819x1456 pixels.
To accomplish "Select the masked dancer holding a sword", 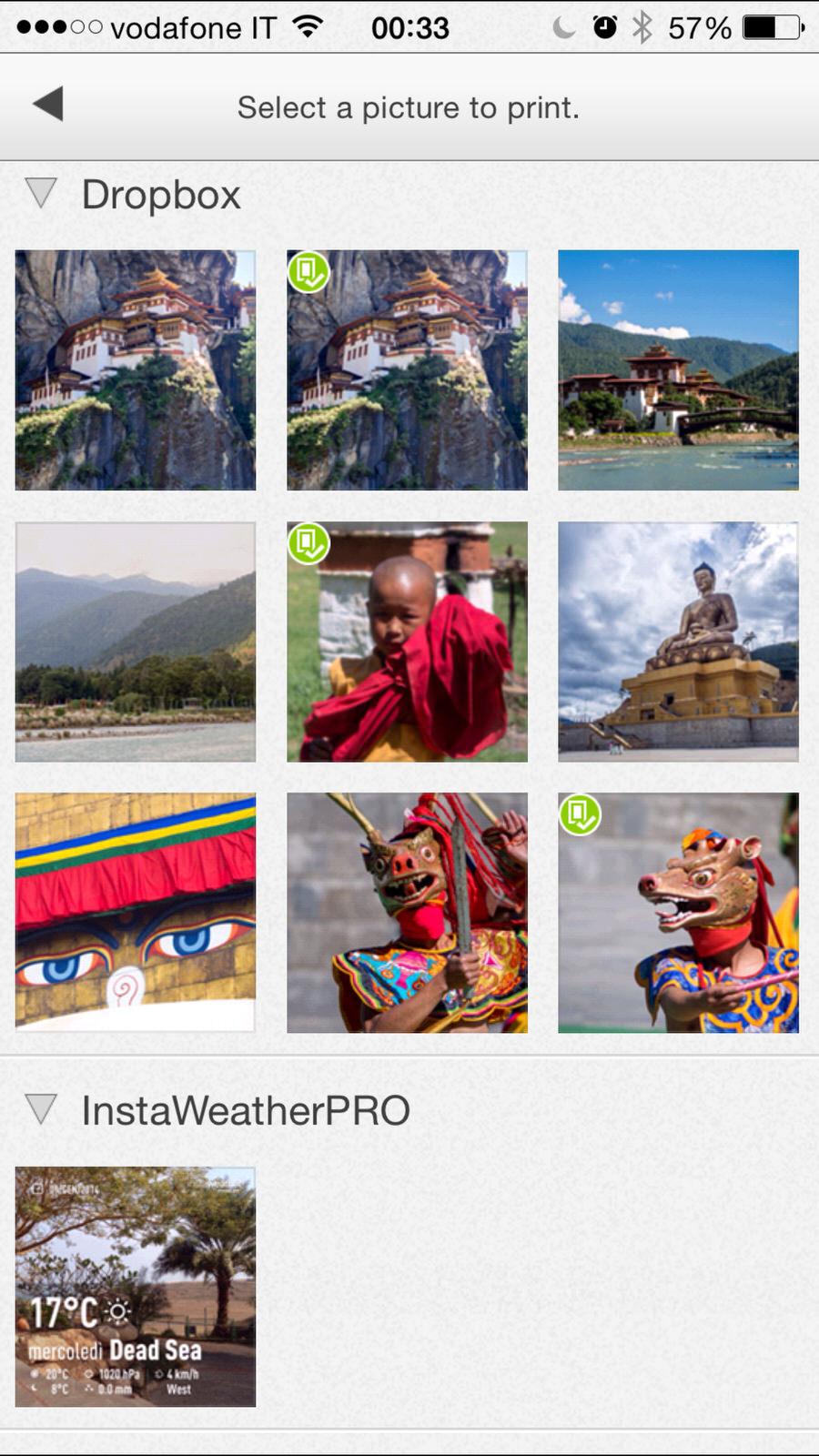I will click(407, 913).
